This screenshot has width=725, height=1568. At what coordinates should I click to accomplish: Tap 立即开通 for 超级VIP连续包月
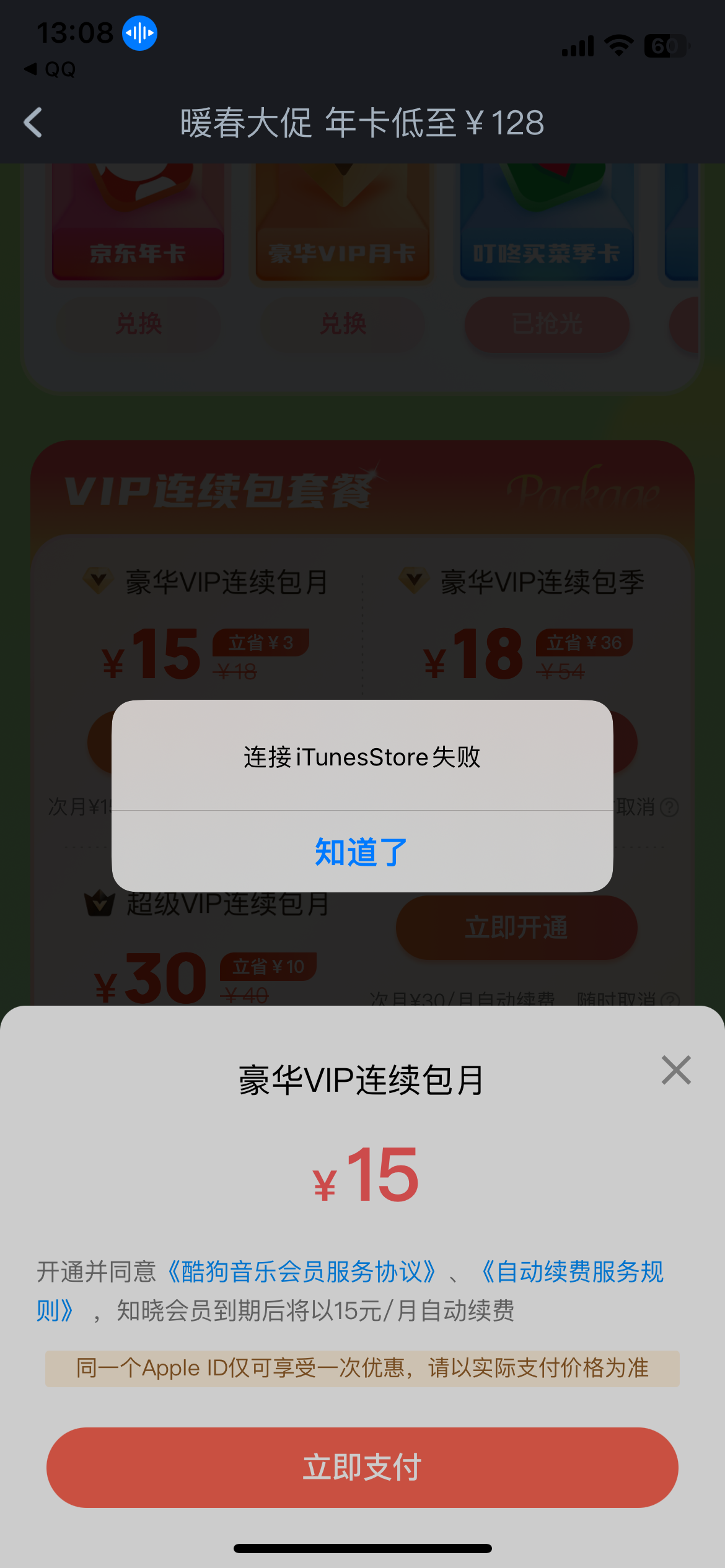click(516, 927)
